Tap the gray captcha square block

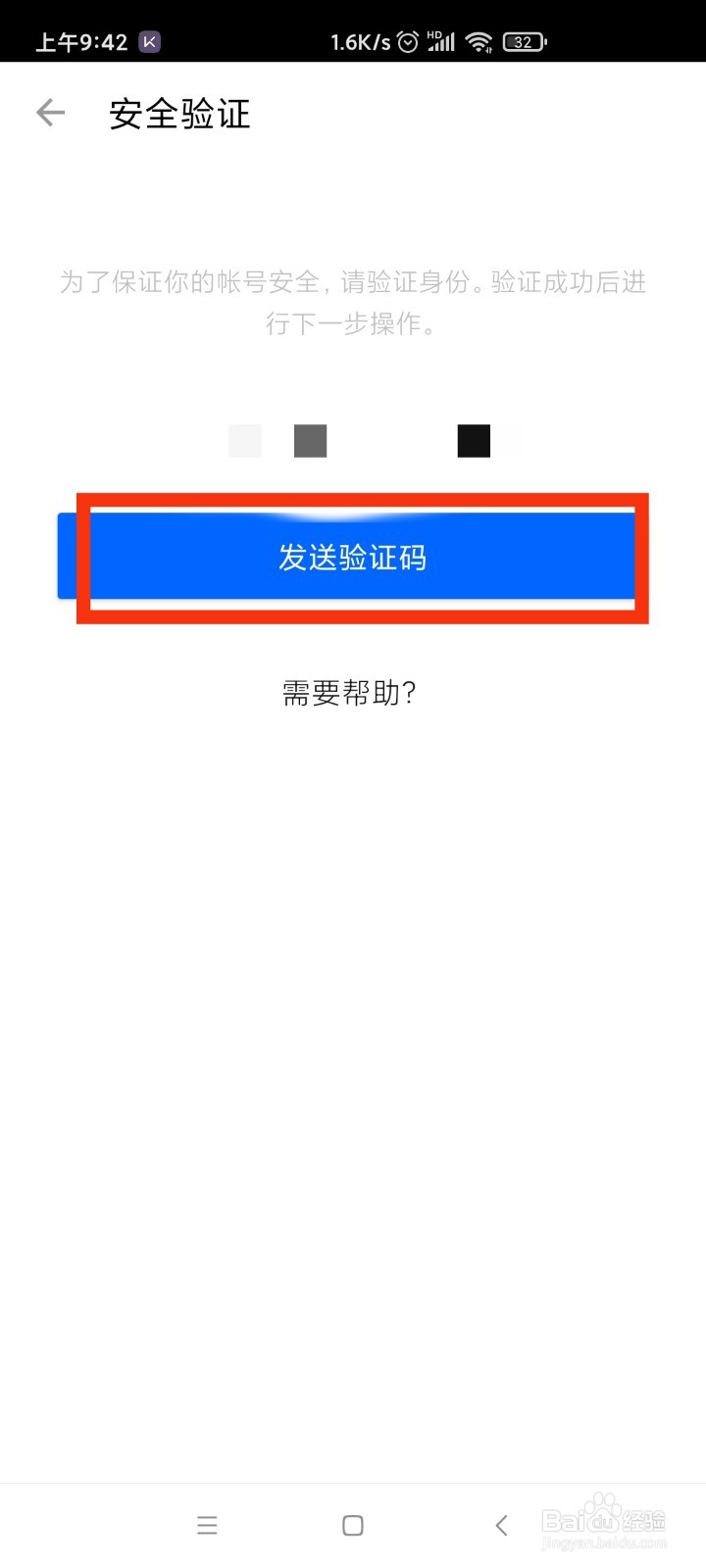tap(310, 441)
